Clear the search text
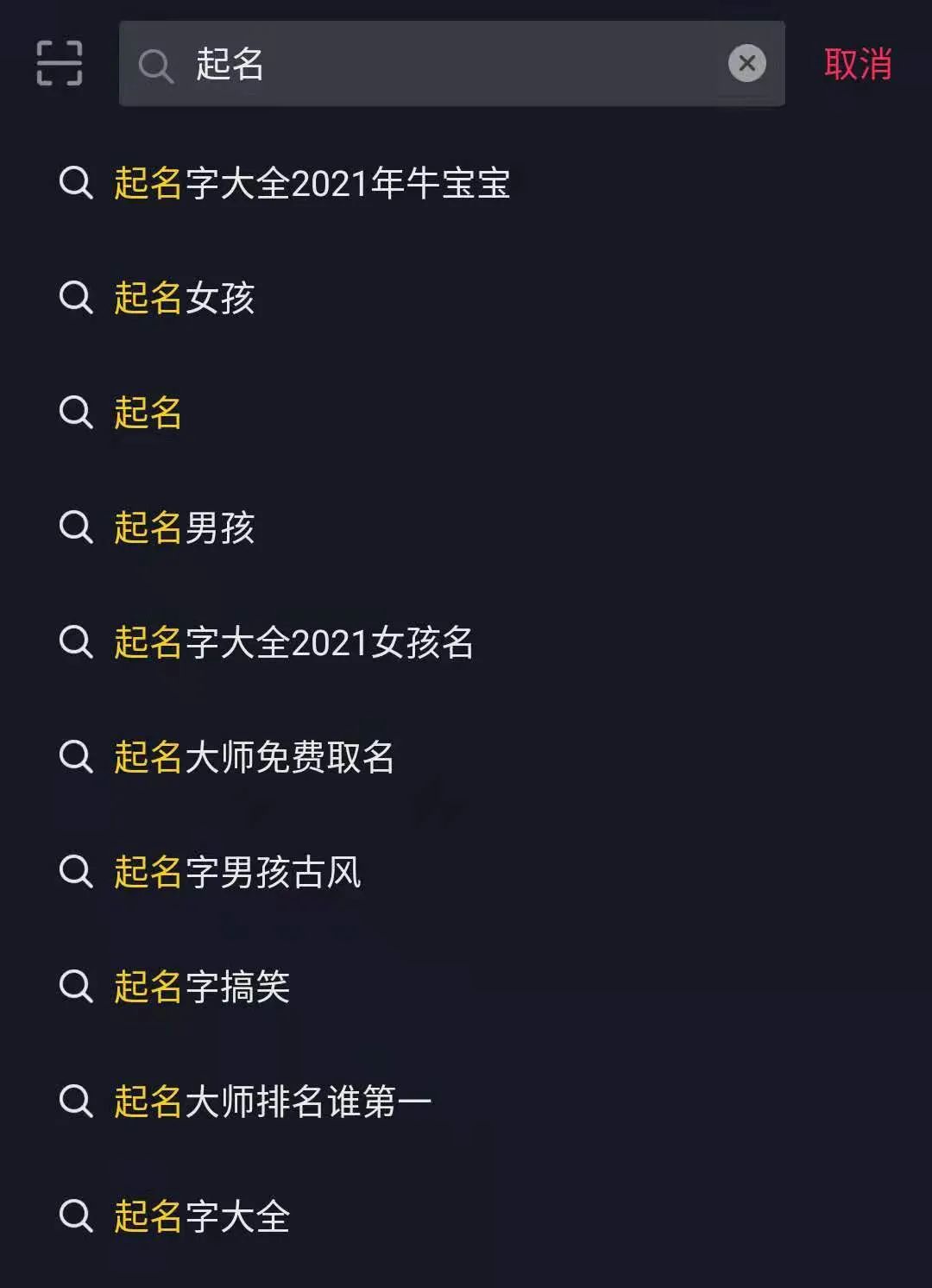 (x=746, y=63)
